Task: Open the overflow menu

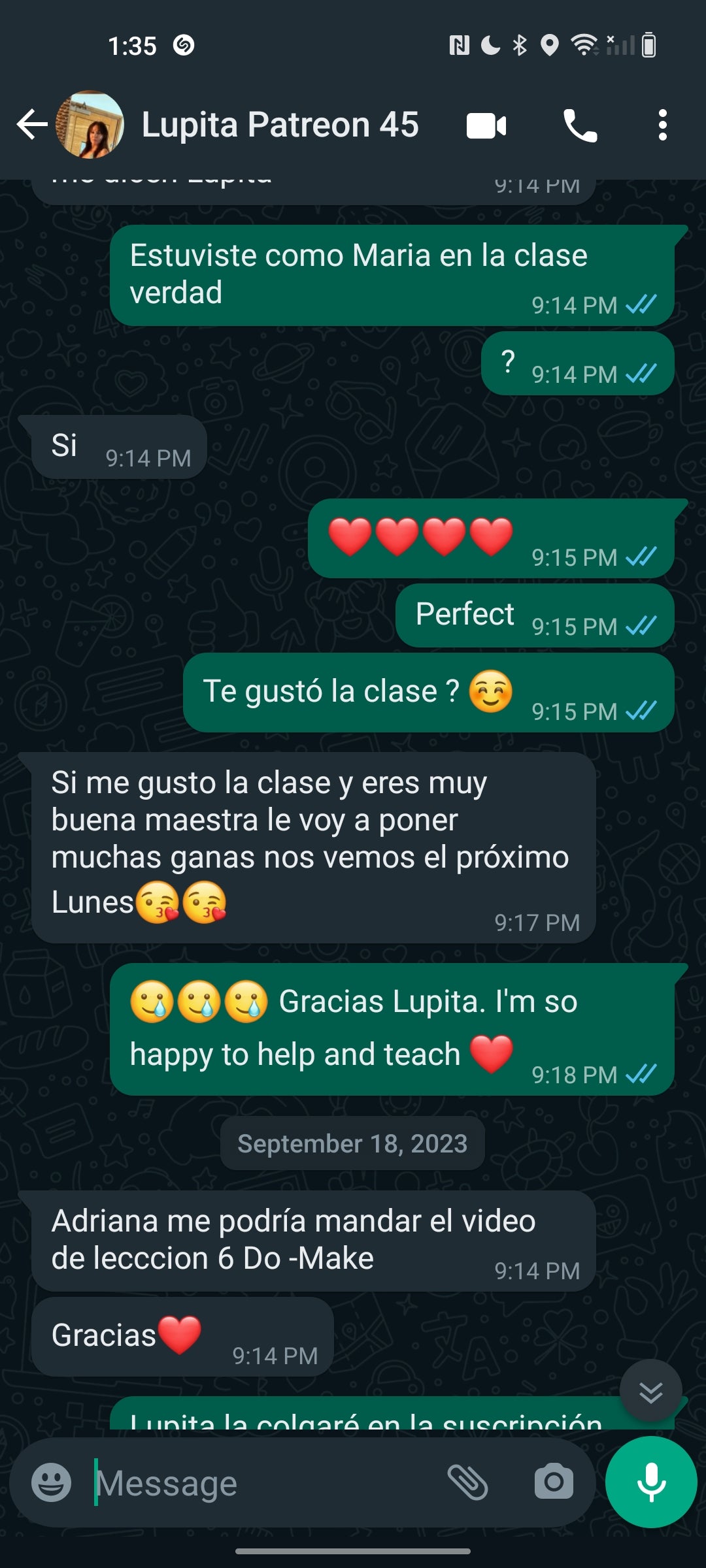Action: (662, 125)
